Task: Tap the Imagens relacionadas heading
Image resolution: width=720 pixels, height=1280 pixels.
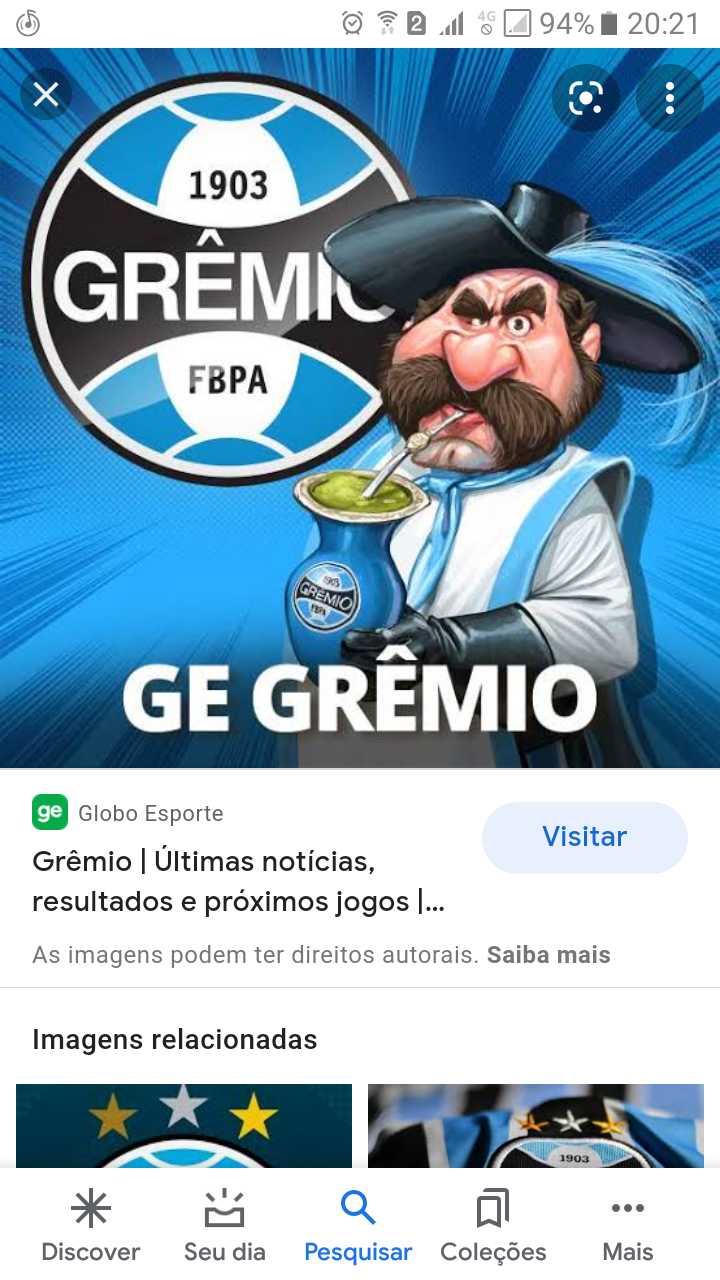Action: pos(174,1039)
